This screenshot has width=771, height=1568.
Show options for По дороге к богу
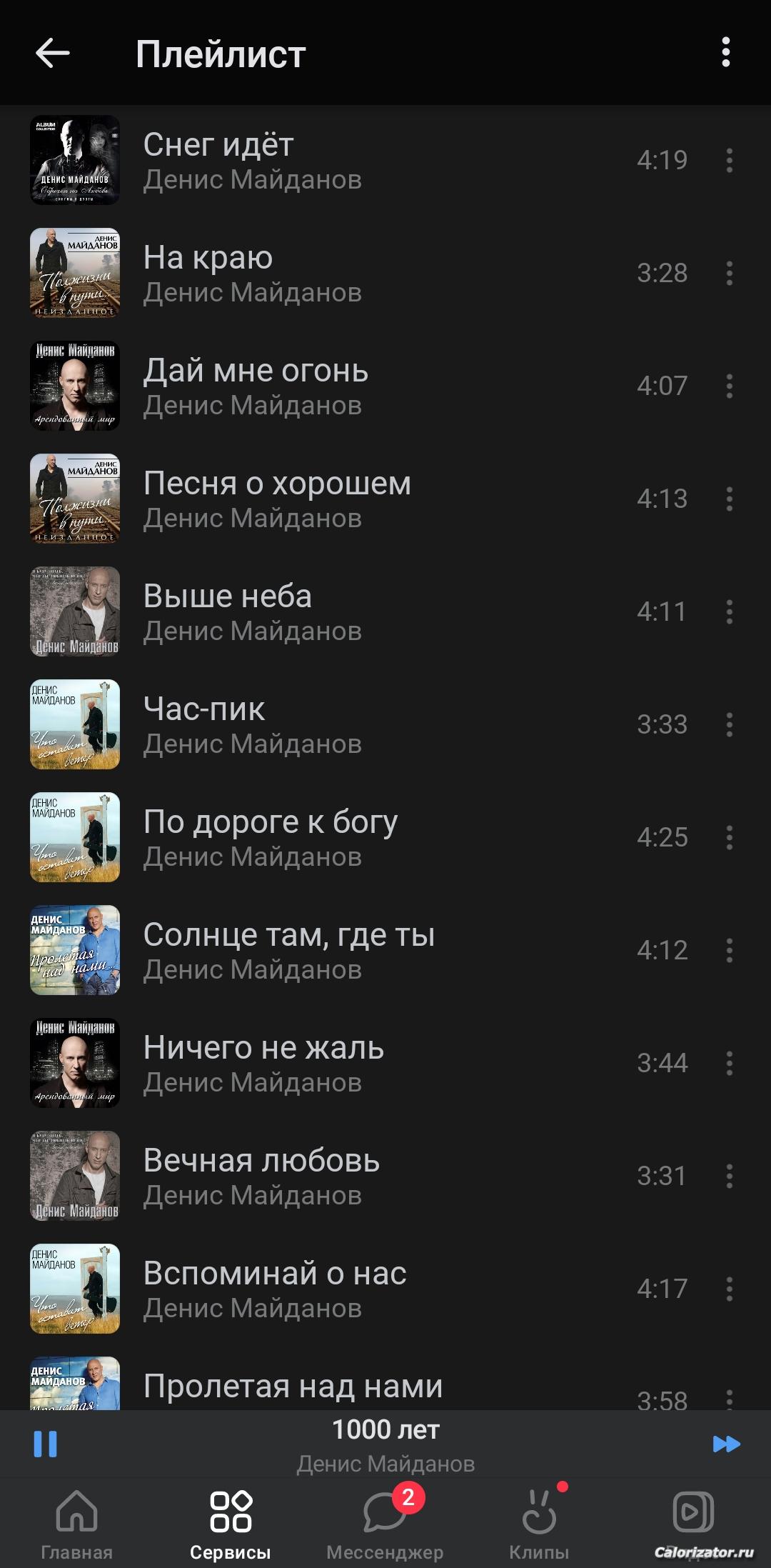click(x=729, y=837)
